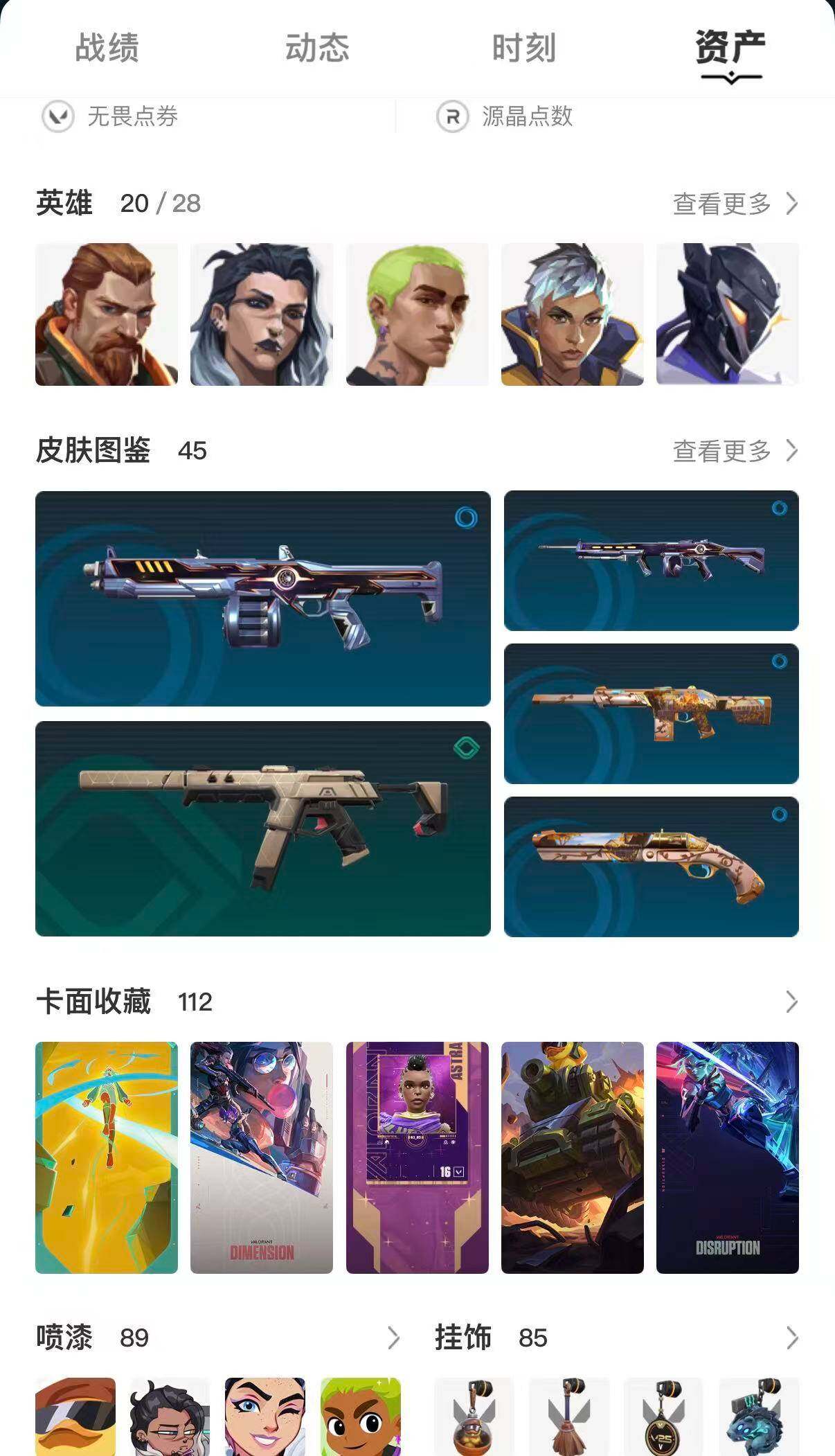Open the beige submachine gun skin
The image size is (835, 1456).
263,828
